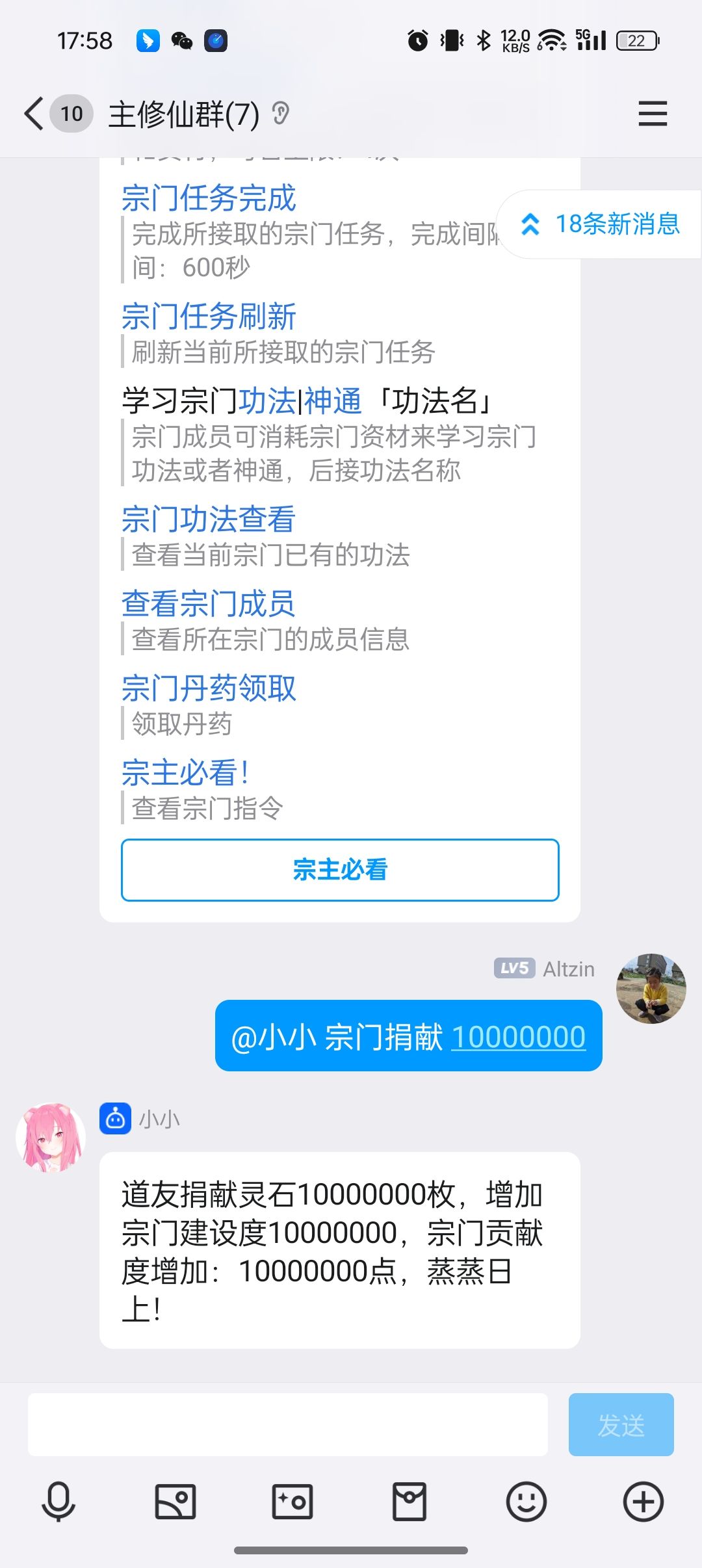The height and width of the screenshot is (1568, 702).
Task: Open the 小小 bot's avatar
Action: point(51,1138)
